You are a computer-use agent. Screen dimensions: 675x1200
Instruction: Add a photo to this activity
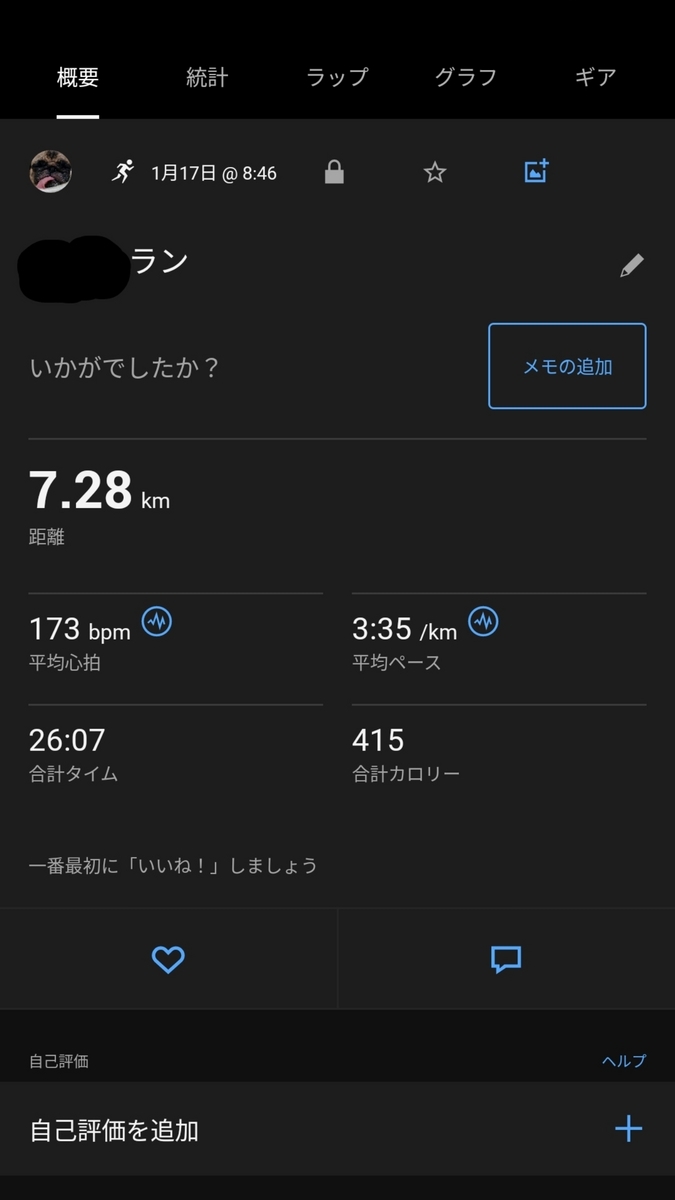(537, 172)
